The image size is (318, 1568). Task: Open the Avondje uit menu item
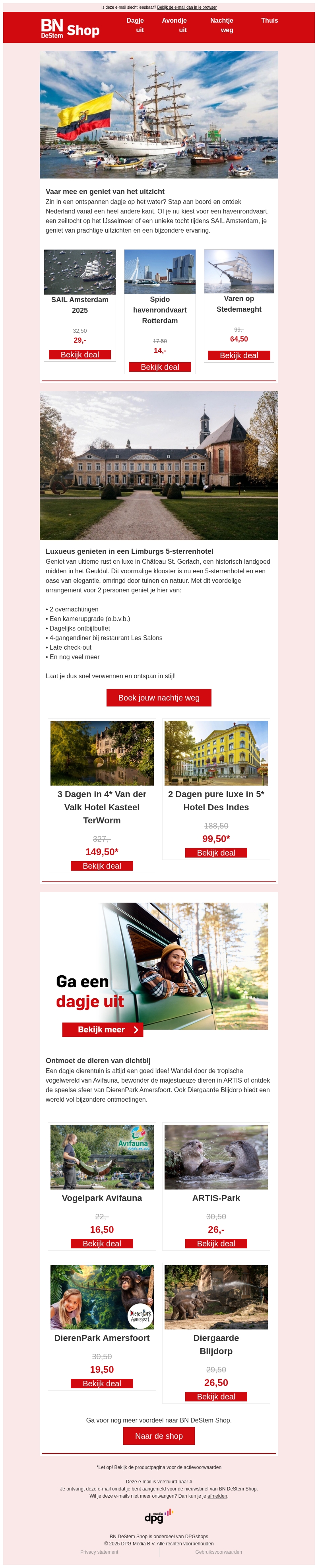point(175,25)
